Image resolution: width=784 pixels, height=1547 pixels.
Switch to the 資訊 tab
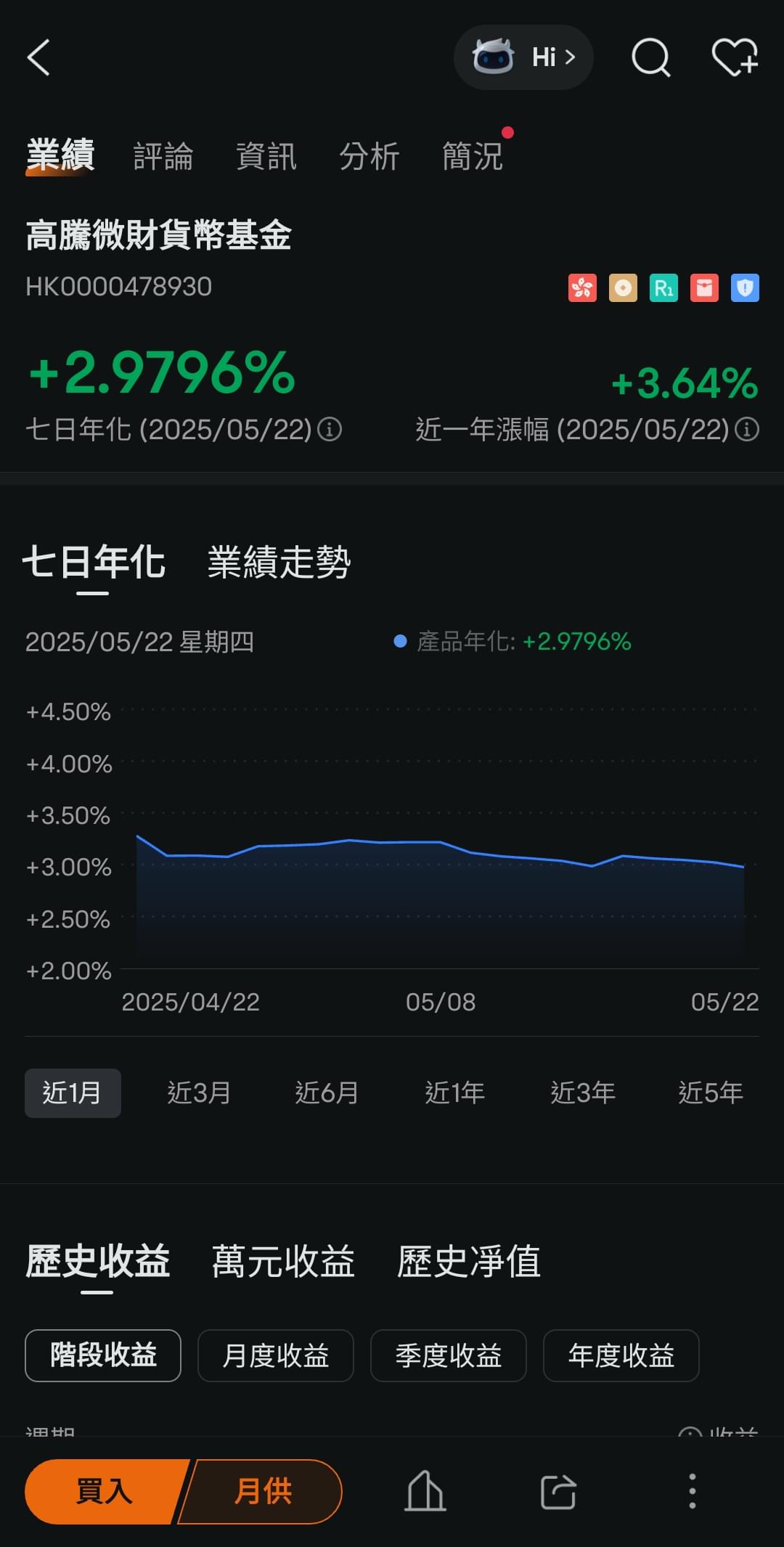coord(266,157)
